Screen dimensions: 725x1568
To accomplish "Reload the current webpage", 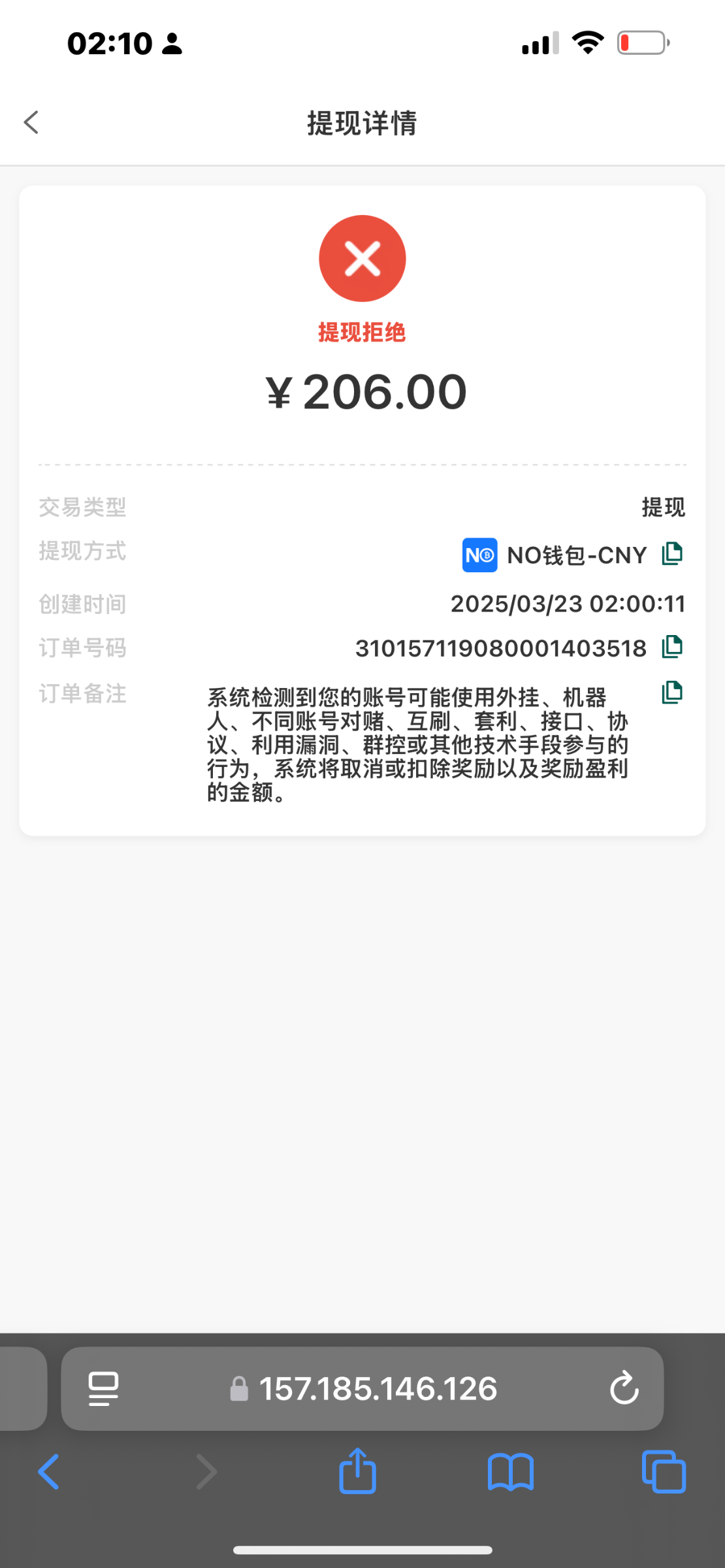I will (x=624, y=1390).
